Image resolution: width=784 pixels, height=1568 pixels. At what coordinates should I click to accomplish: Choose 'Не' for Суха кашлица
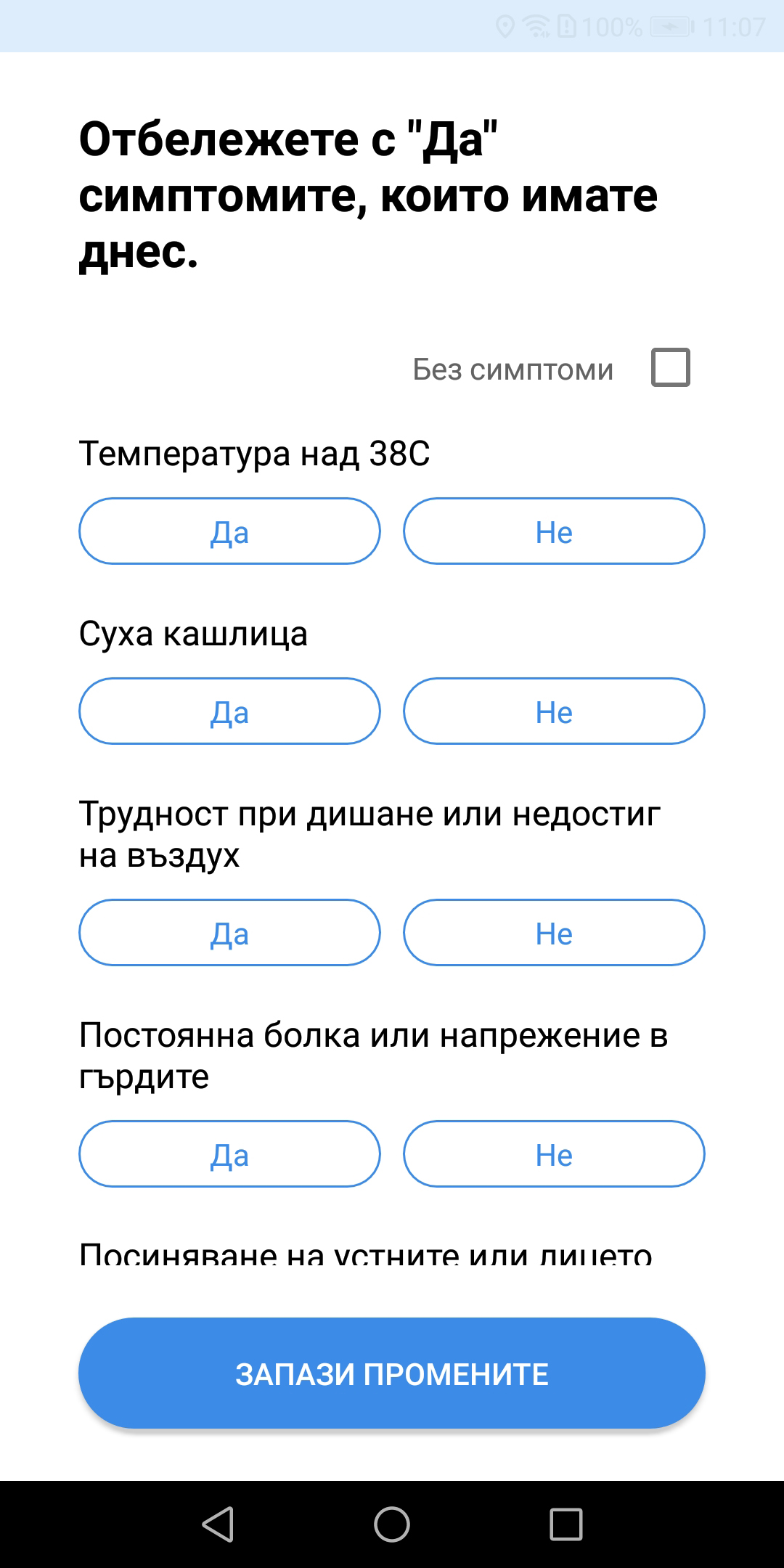[554, 711]
